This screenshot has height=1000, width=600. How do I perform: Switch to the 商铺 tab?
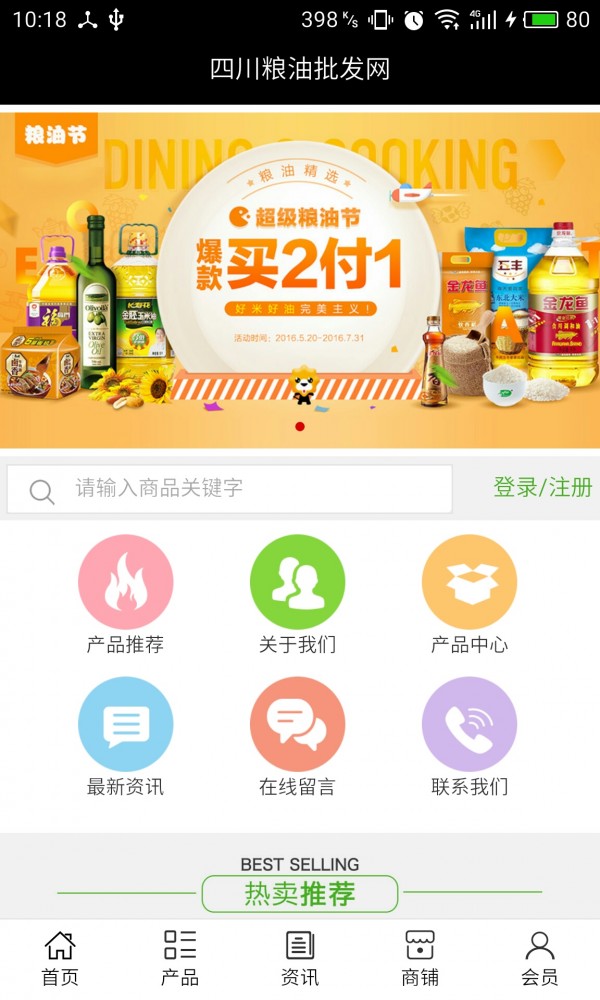(420, 959)
